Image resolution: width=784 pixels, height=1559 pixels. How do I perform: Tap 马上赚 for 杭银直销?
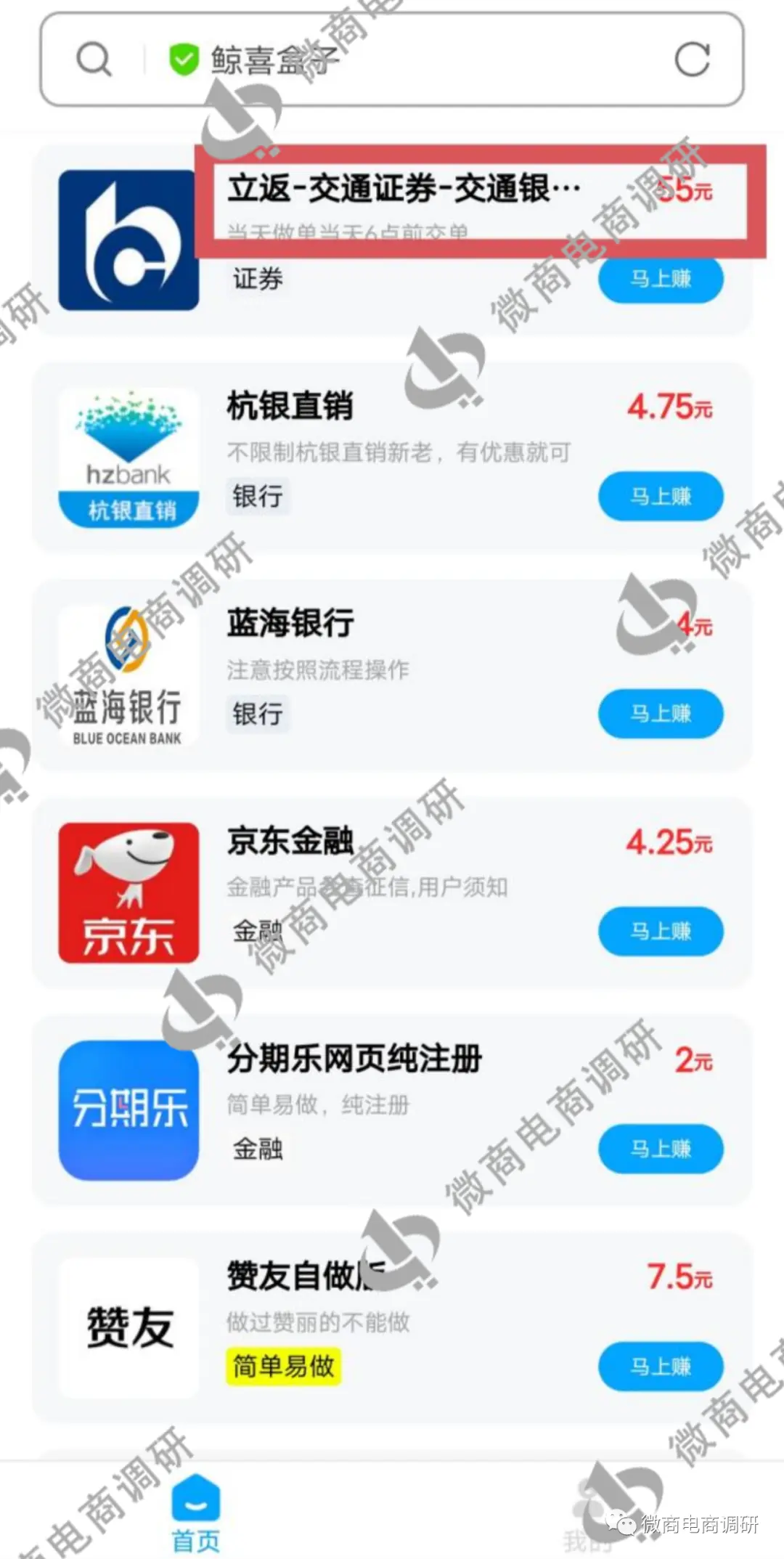click(661, 497)
